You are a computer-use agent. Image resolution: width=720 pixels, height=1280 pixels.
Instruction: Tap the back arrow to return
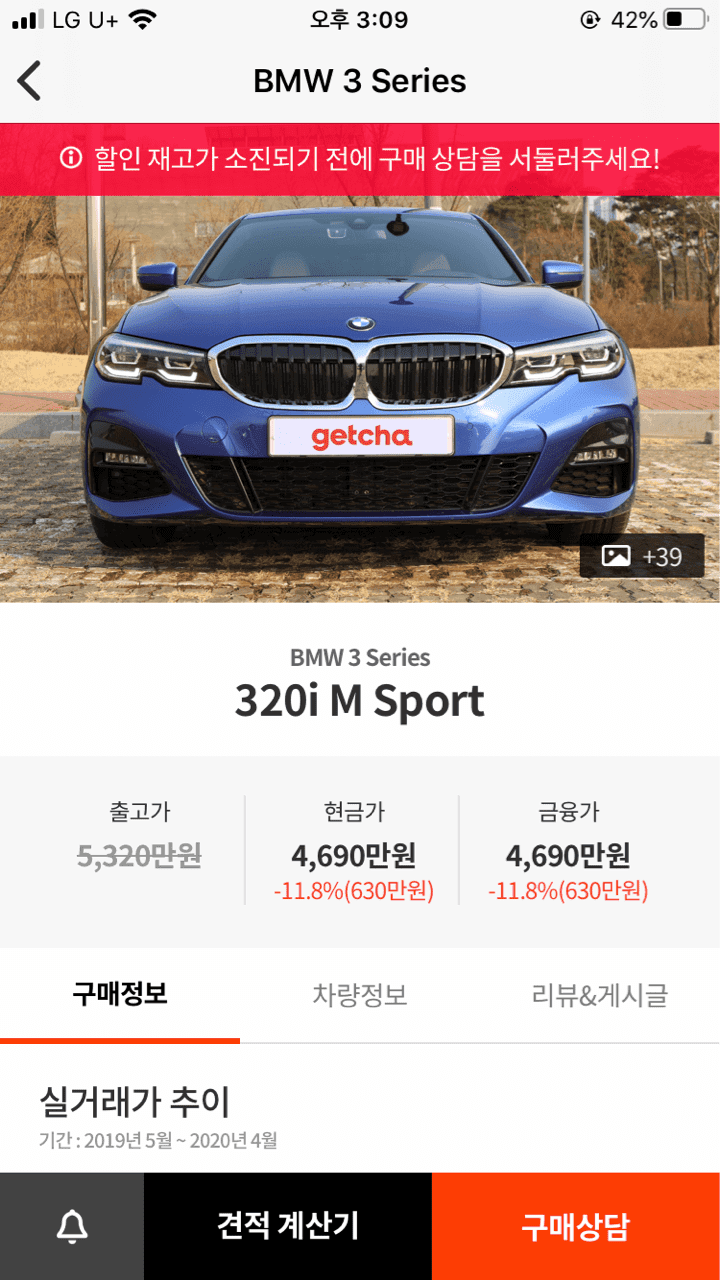pyautogui.click(x=29, y=79)
